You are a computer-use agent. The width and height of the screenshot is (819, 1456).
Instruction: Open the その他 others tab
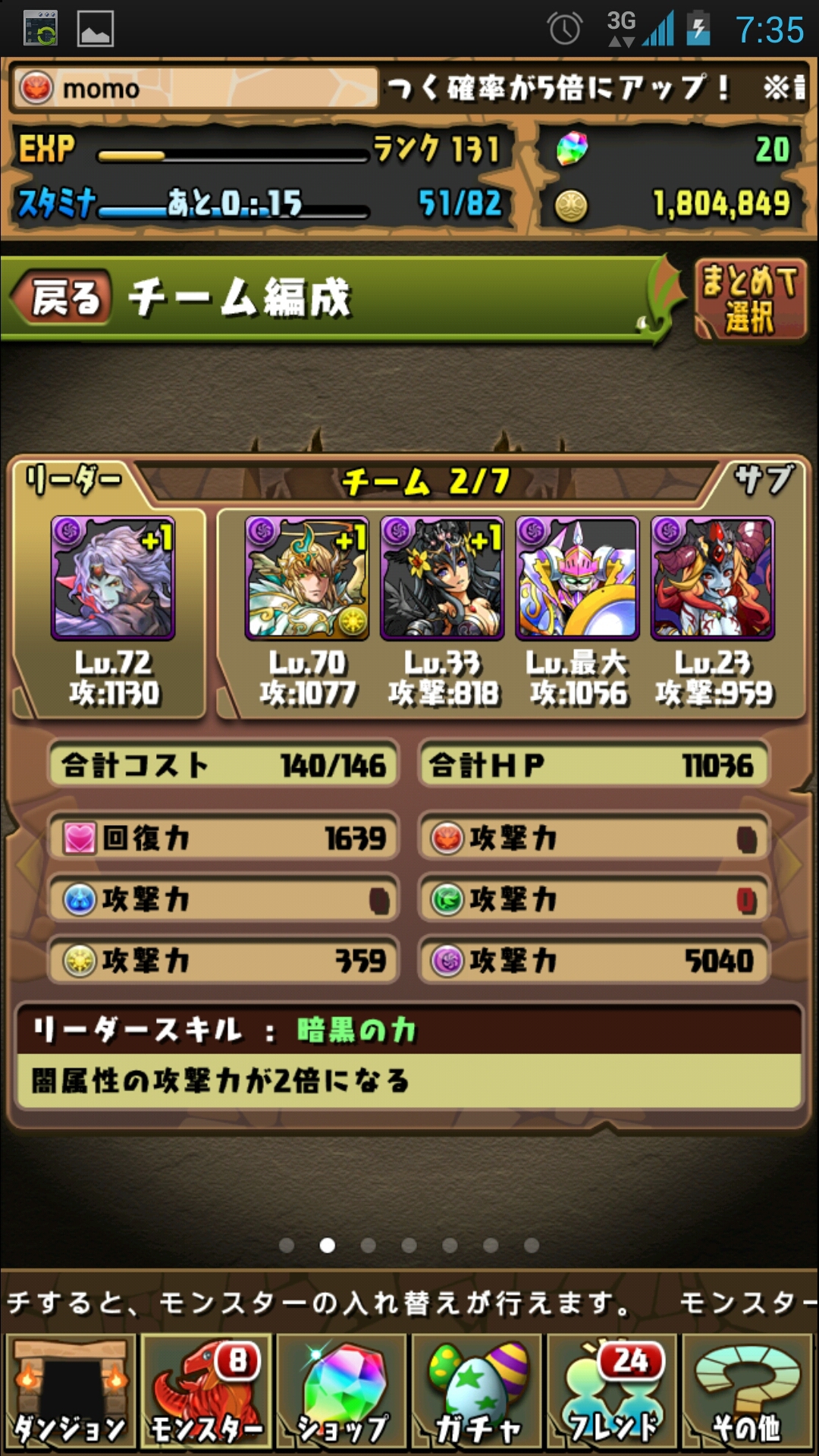(748, 1392)
